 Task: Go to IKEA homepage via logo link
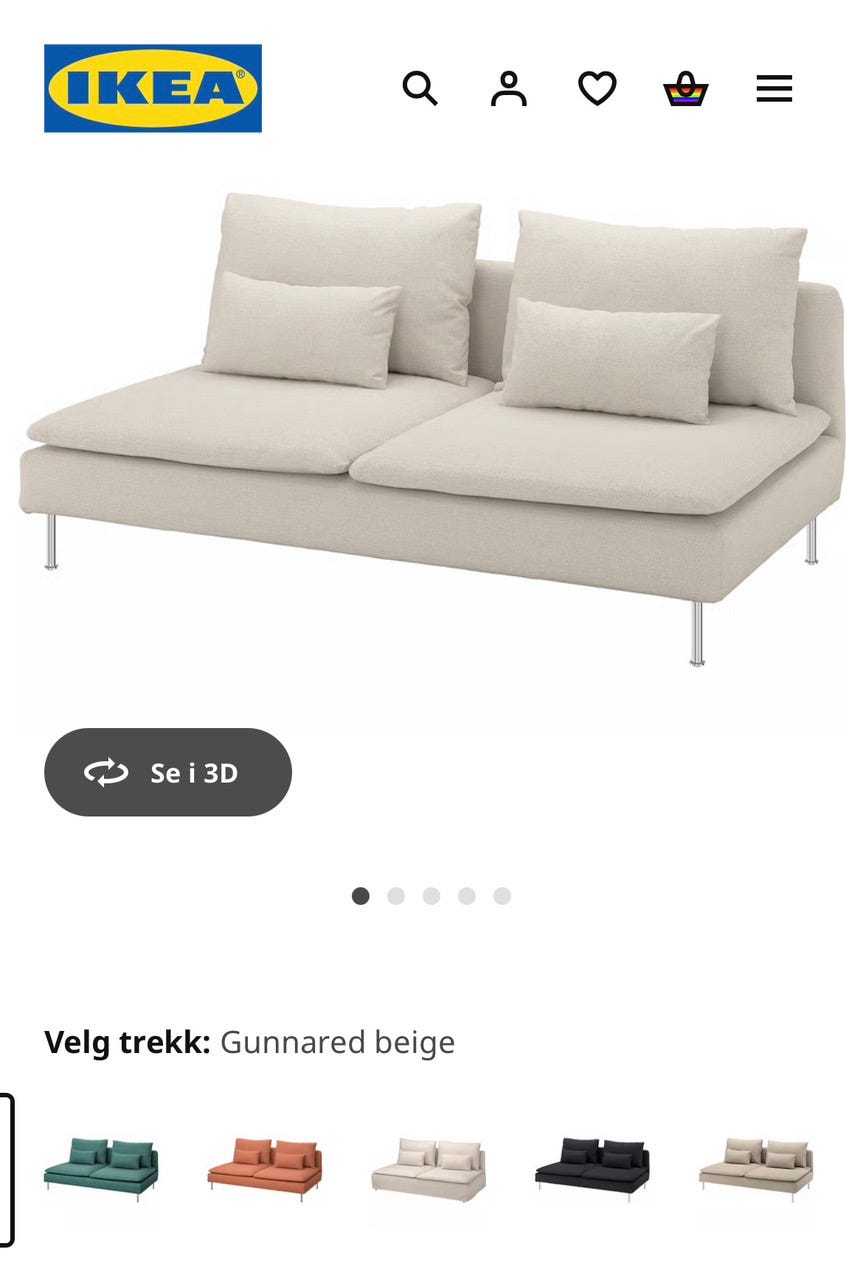pyautogui.click(x=152, y=88)
